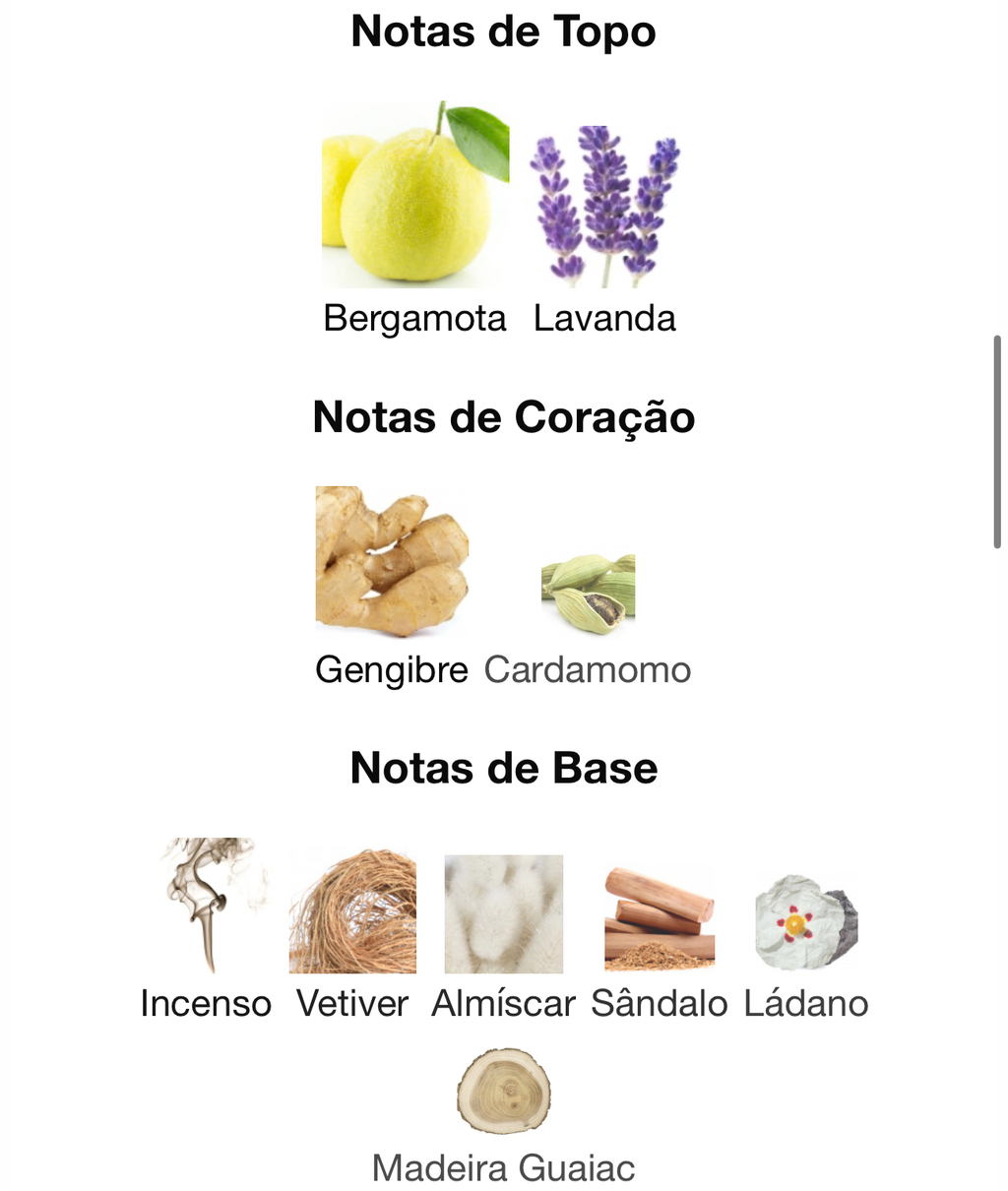Select the Lavanda note
The image size is (1008, 1191).
(x=604, y=206)
